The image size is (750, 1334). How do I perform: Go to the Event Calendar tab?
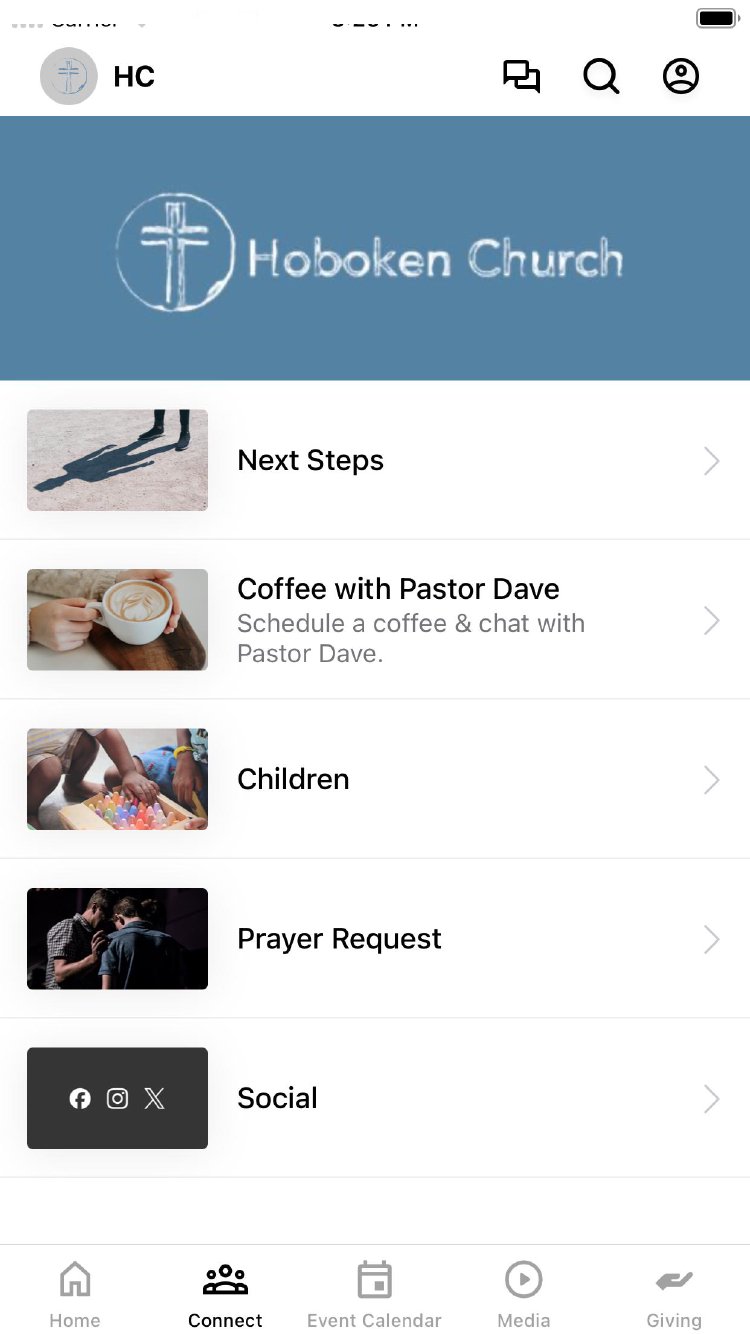point(375,1294)
